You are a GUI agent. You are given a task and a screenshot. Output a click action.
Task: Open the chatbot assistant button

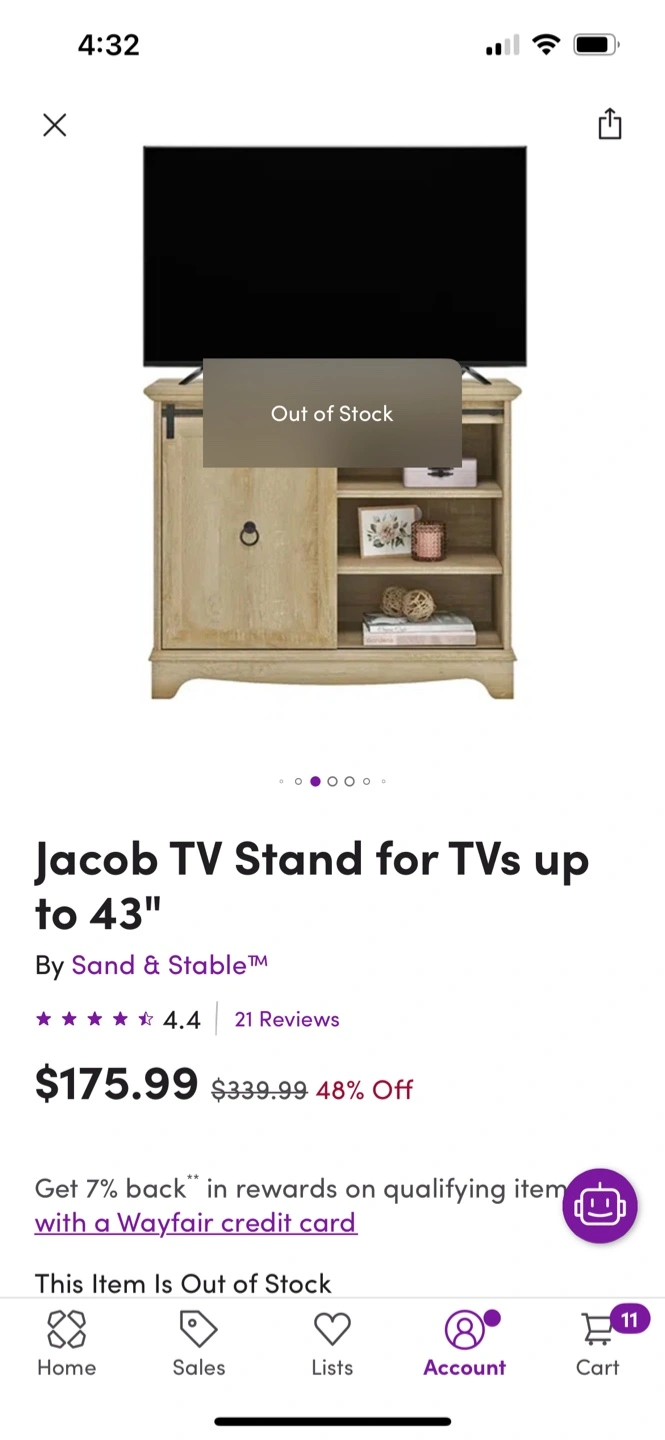pyautogui.click(x=599, y=1206)
